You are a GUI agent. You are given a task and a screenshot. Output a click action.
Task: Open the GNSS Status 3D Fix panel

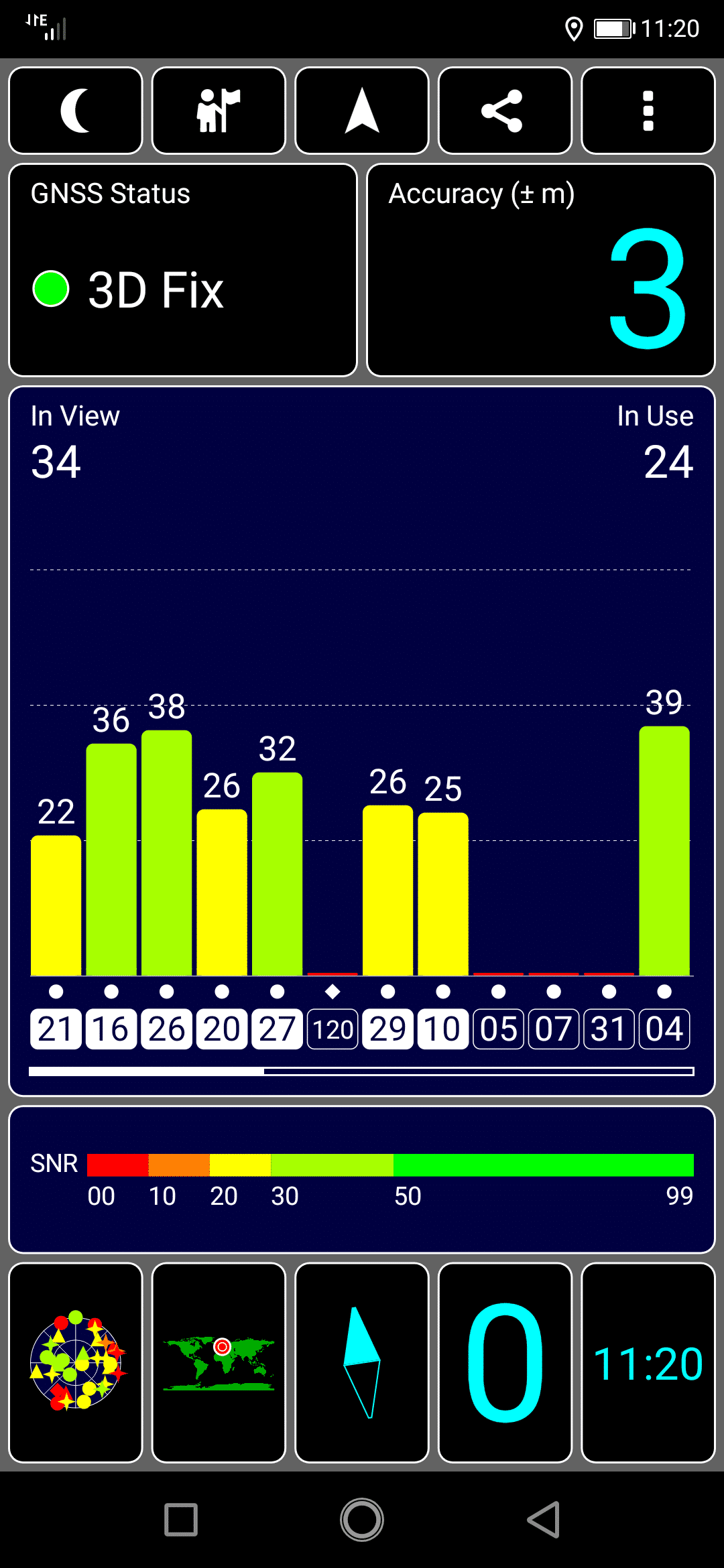(x=183, y=270)
